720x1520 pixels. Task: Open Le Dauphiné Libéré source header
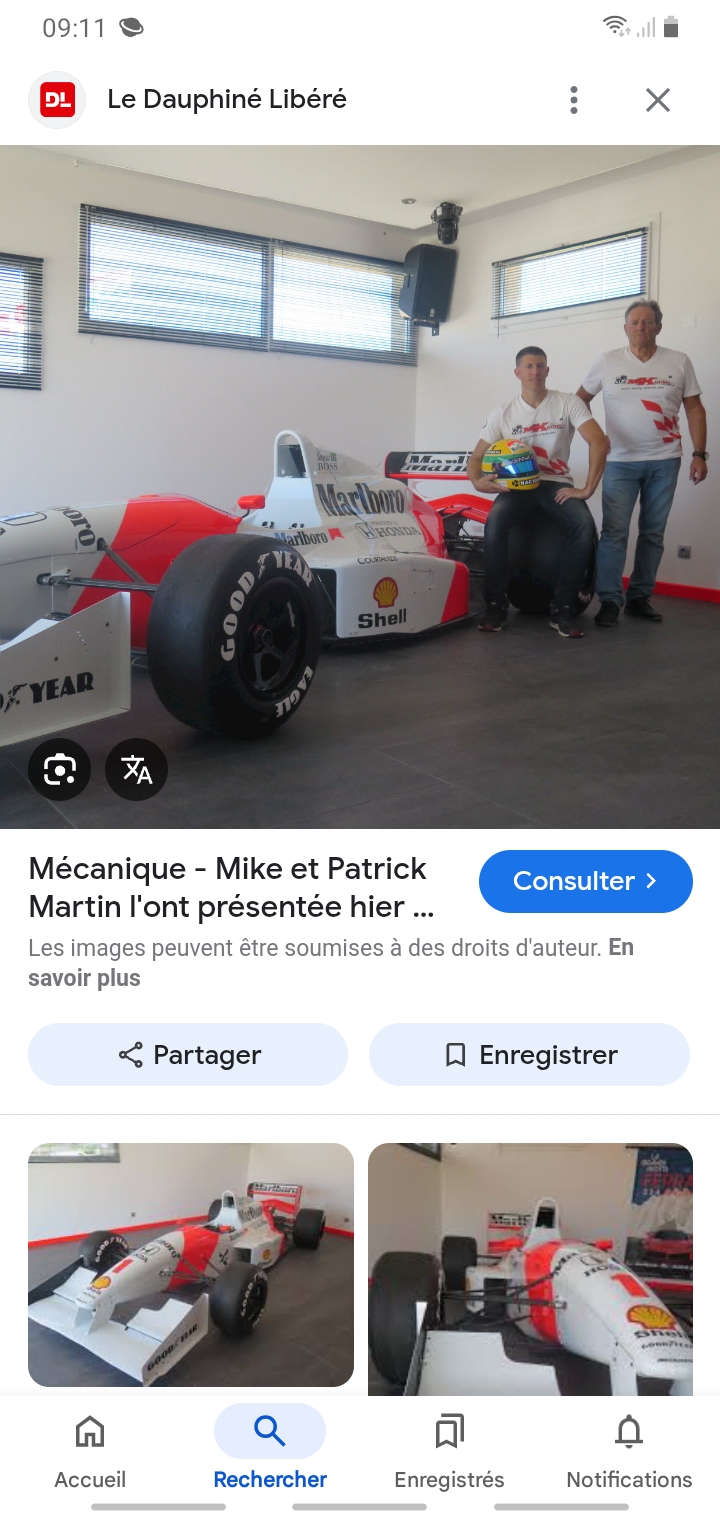click(226, 99)
